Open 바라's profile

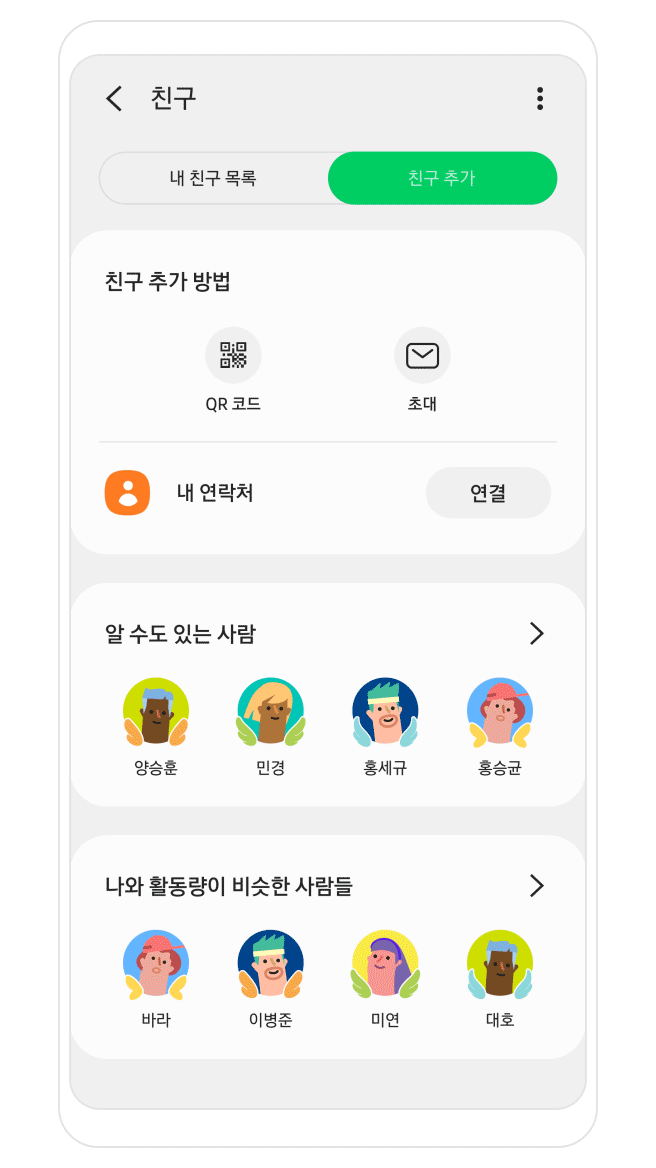point(156,965)
